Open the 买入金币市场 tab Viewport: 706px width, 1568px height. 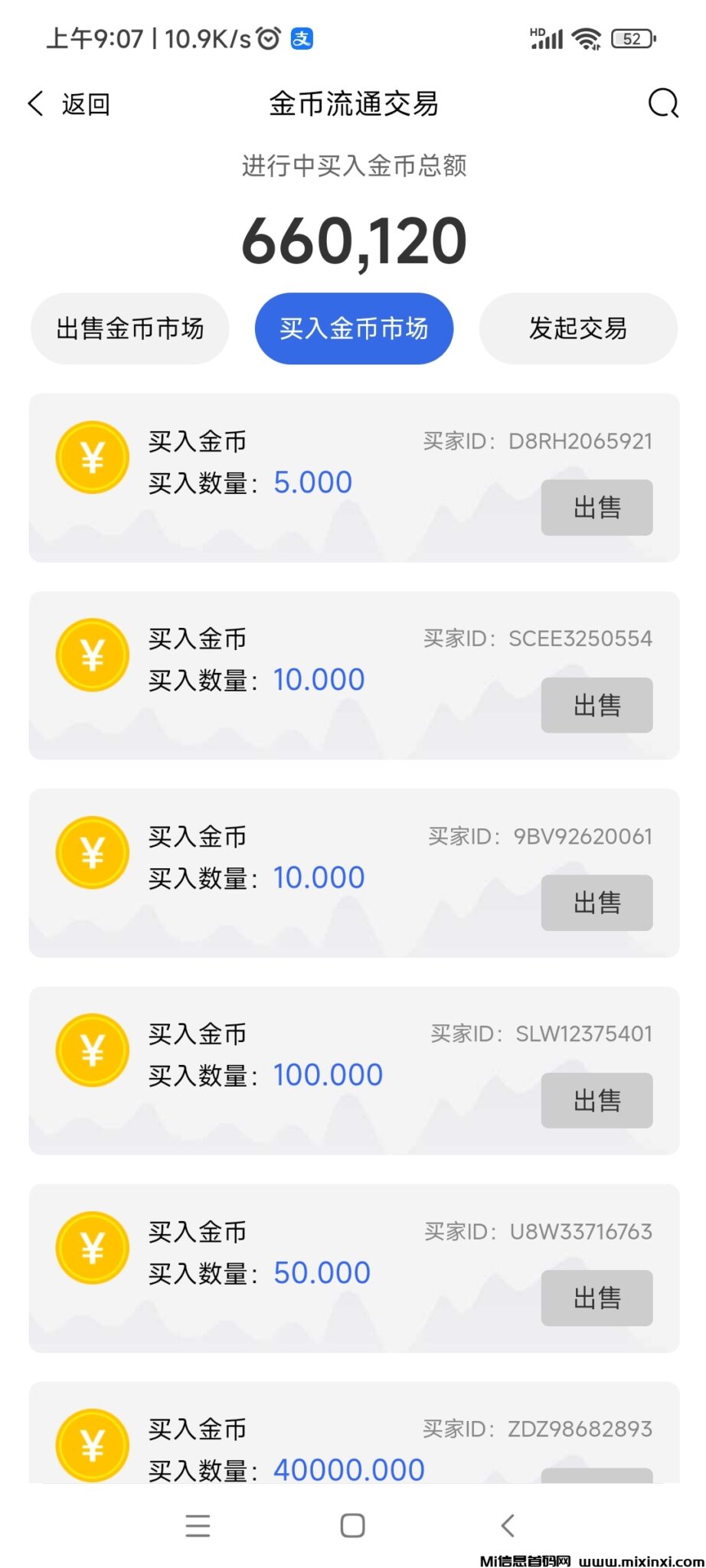click(x=353, y=328)
